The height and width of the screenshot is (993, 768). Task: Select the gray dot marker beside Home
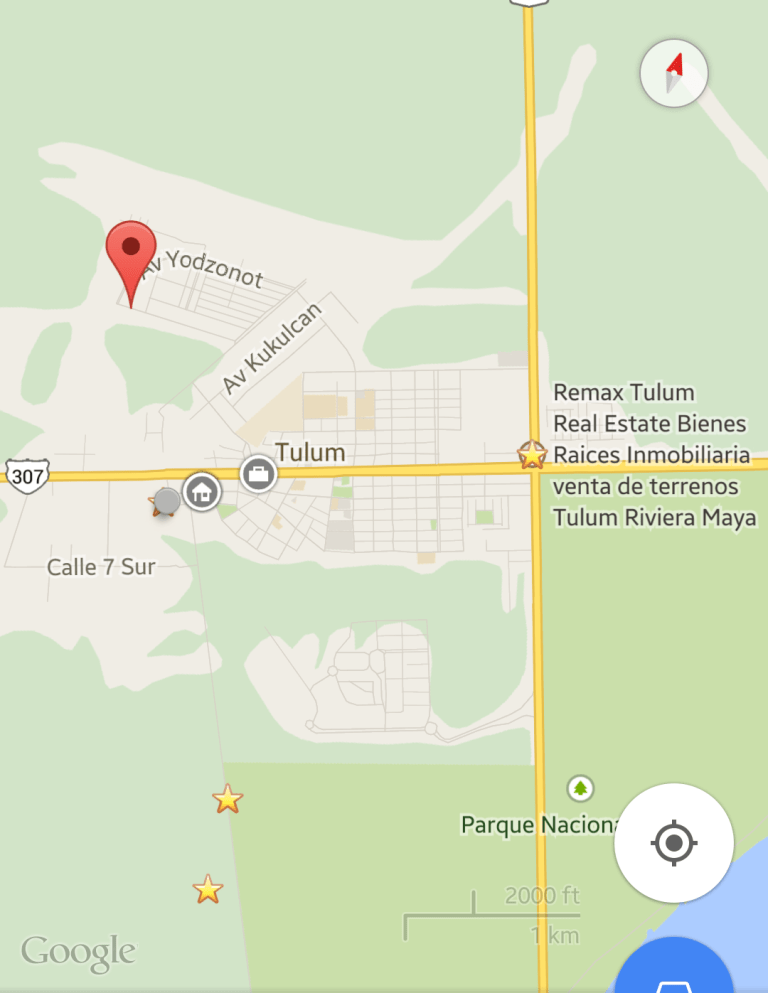[x=167, y=500]
